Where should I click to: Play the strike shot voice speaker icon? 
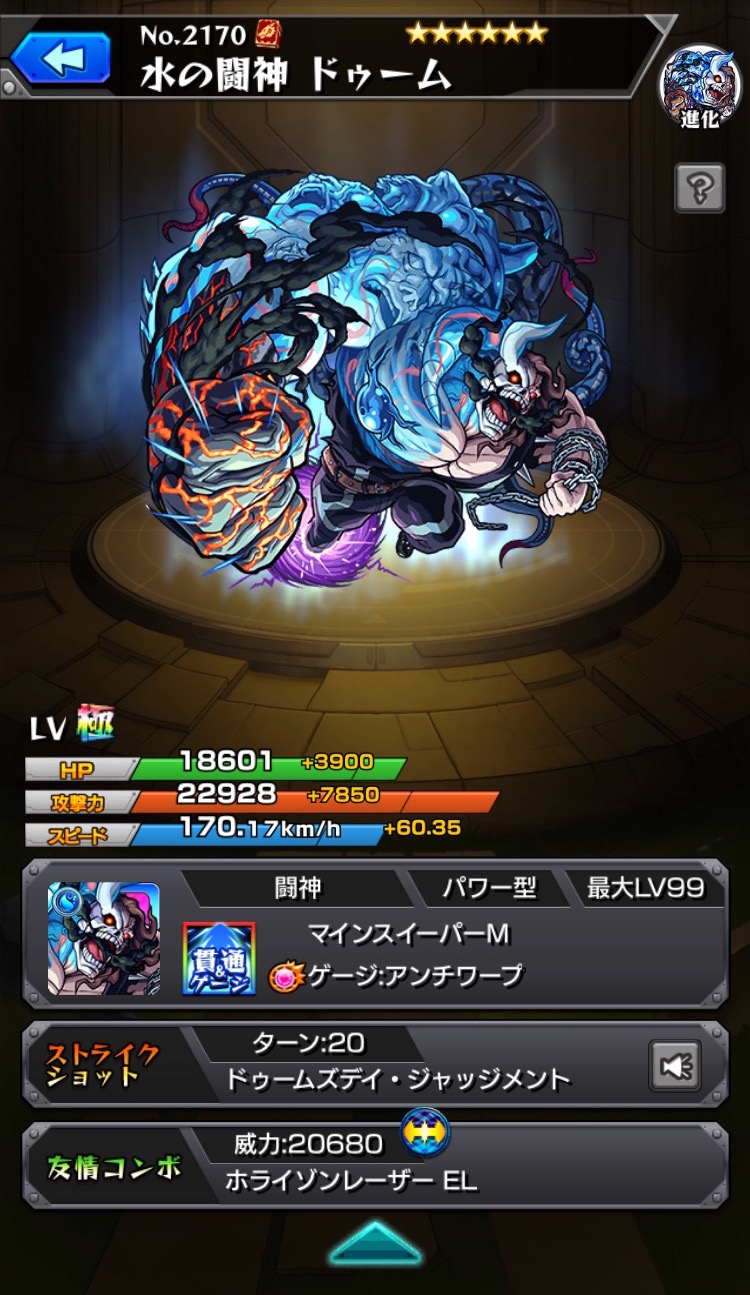674,1064
